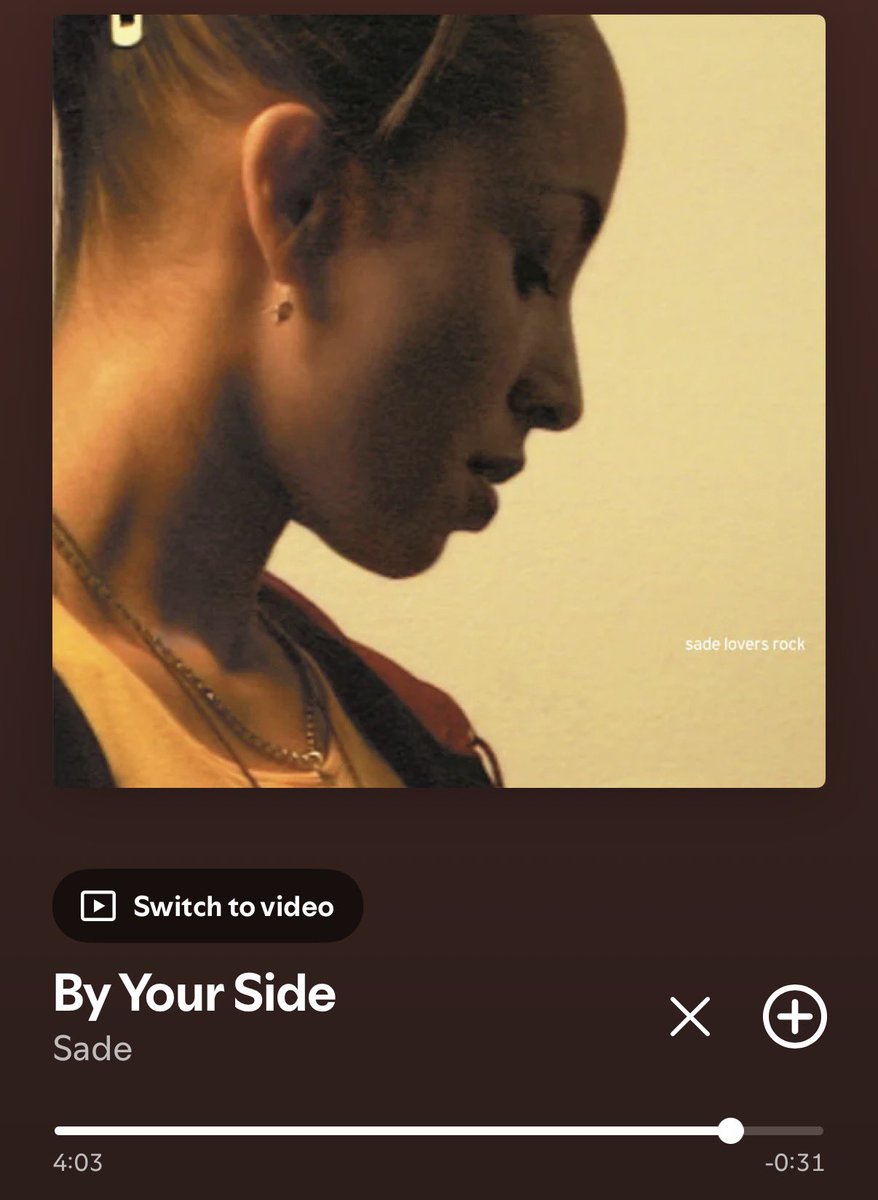Add By Your Side with the plus icon
878x1200 pixels.
tap(795, 1017)
